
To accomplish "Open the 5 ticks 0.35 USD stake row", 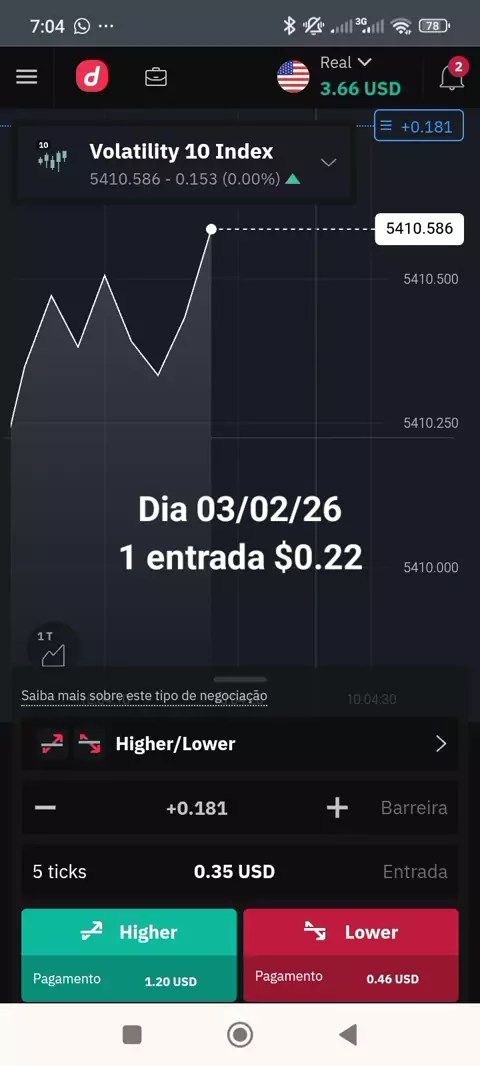I will tap(240, 872).
